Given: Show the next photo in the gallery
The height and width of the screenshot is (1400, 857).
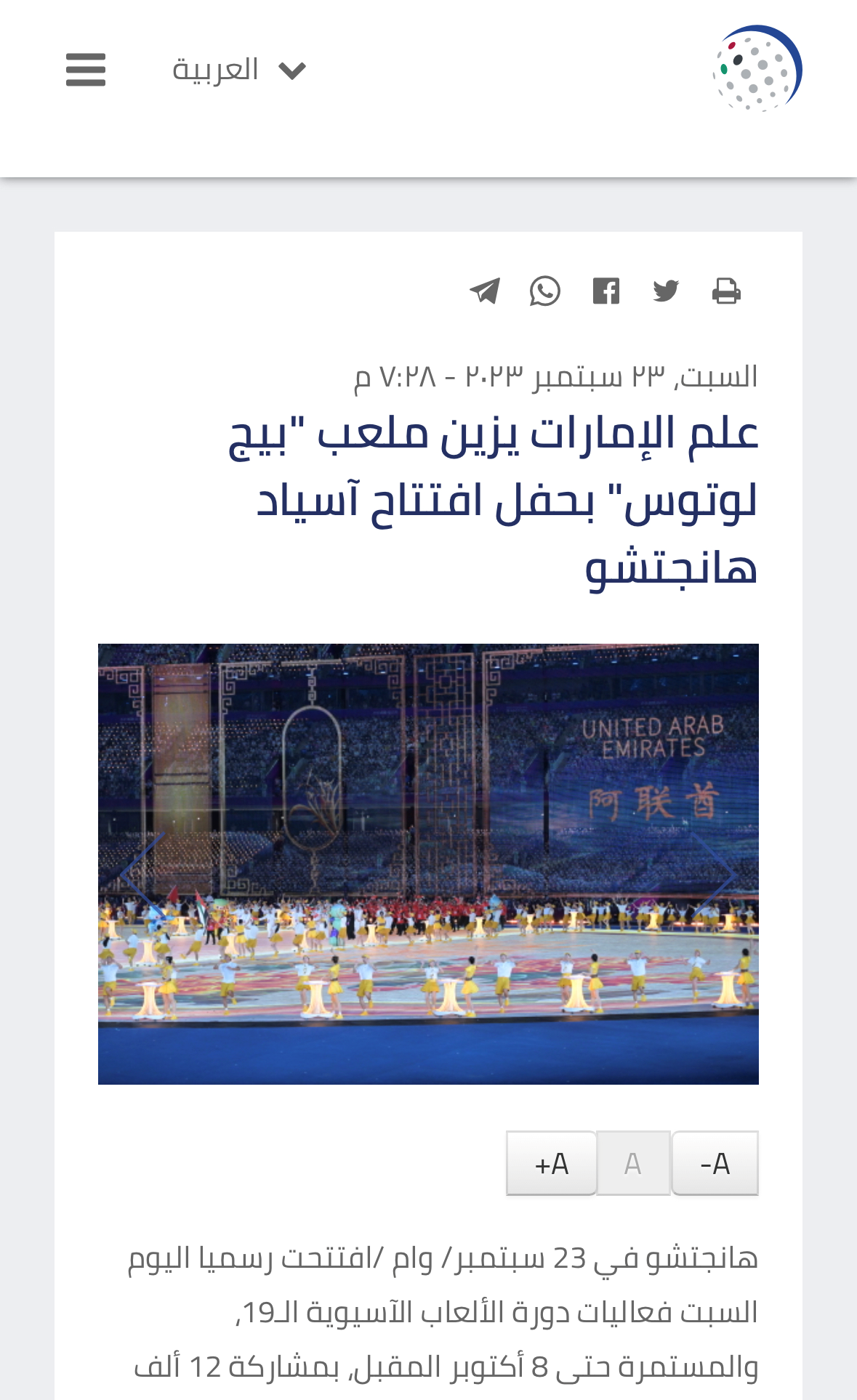Looking at the screenshot, I should click(714, 875).
